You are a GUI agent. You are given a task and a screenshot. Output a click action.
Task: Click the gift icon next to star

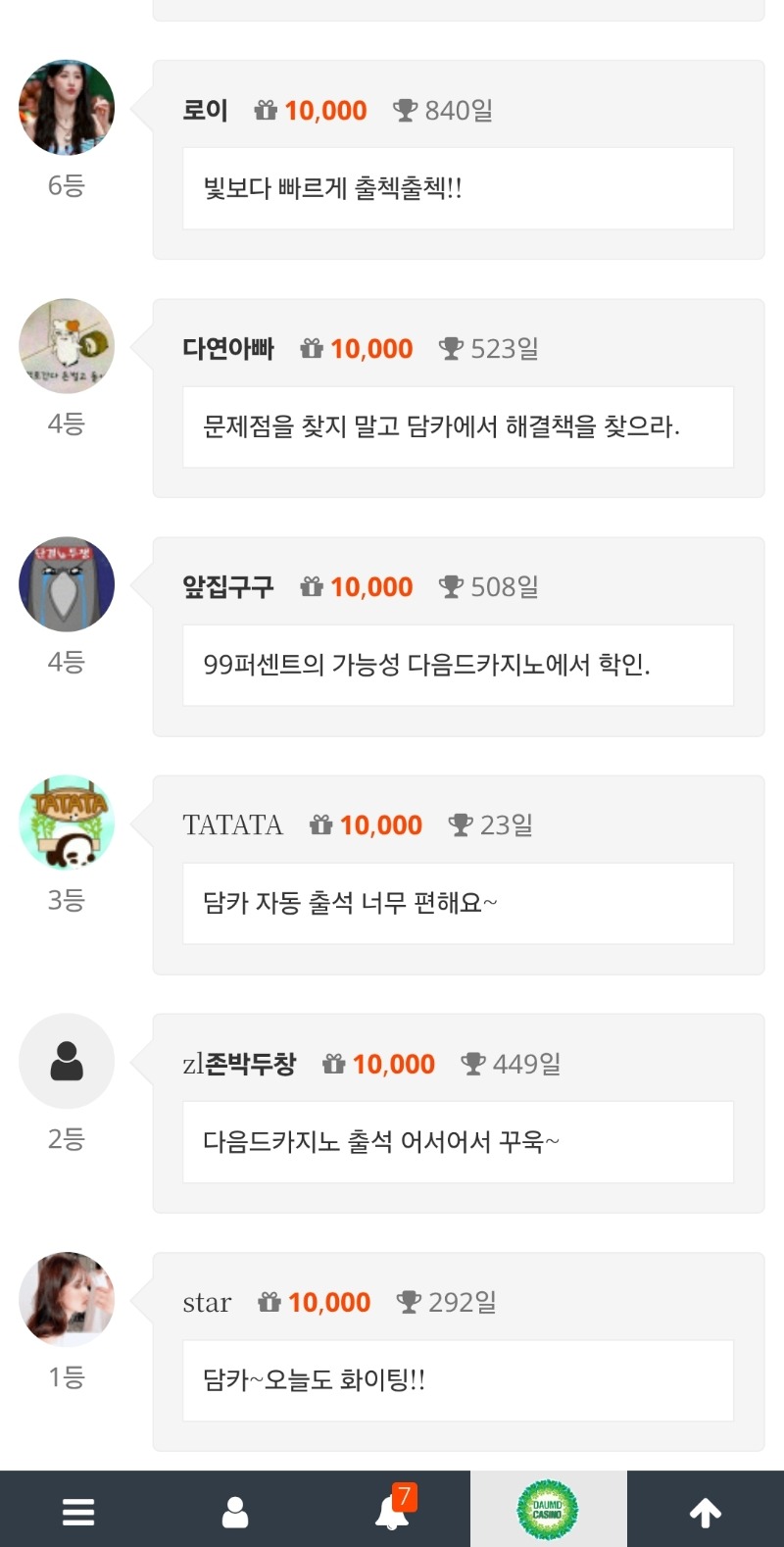(x=269, y=1301)
